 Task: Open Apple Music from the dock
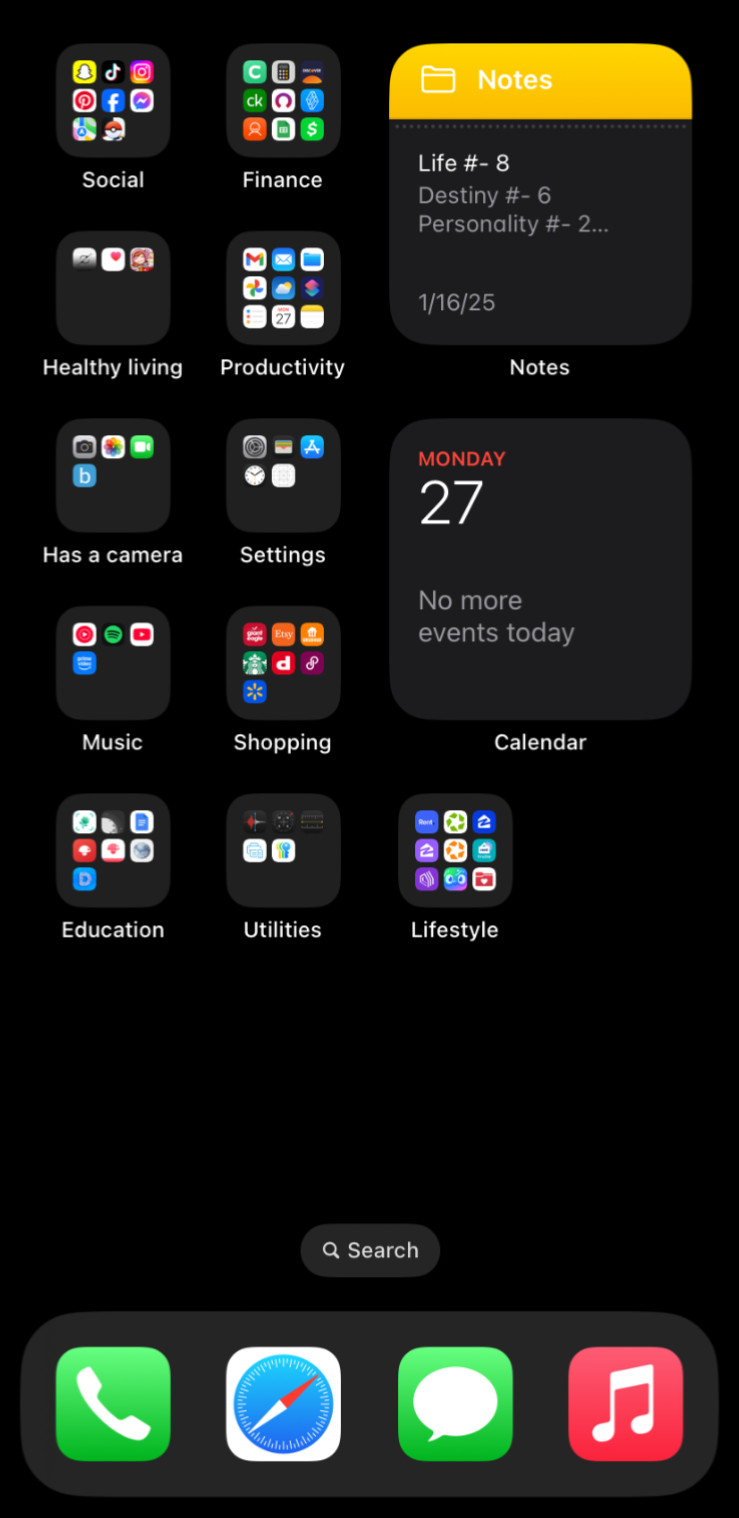click(x=626, y=1403)
